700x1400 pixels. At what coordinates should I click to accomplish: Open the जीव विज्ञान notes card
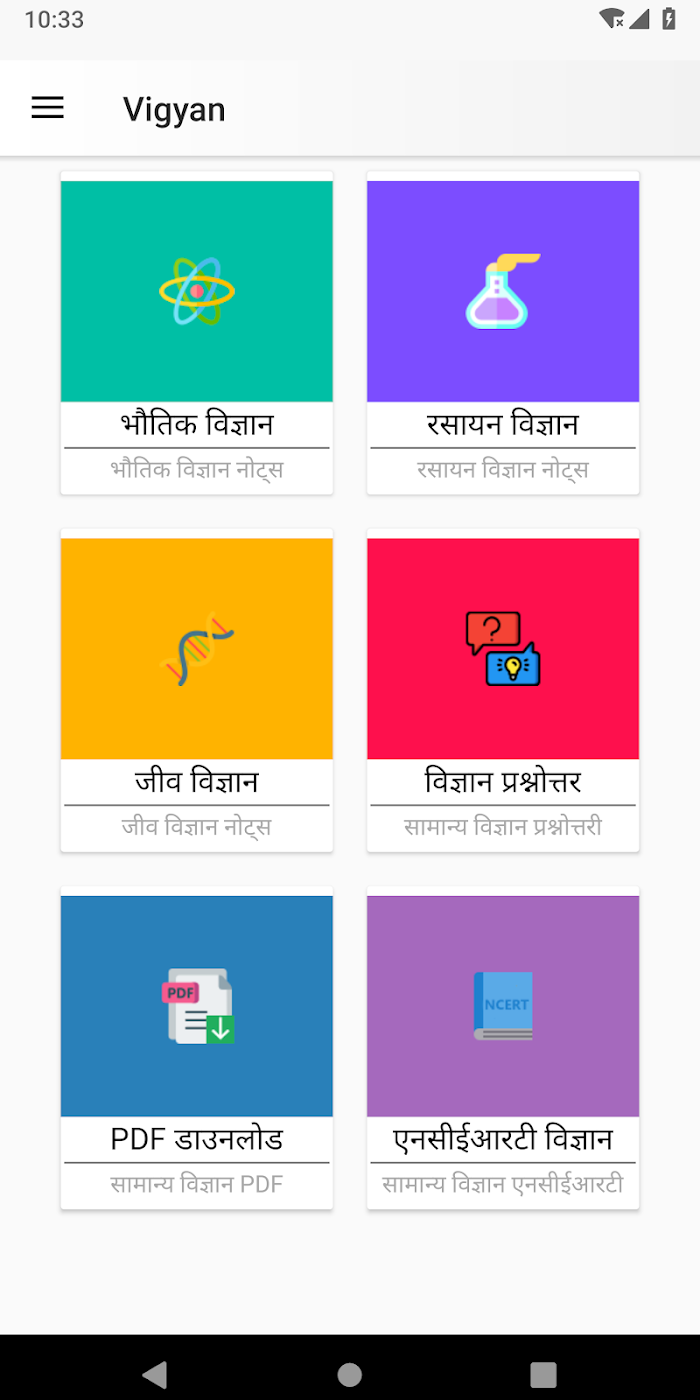point(197,691)
